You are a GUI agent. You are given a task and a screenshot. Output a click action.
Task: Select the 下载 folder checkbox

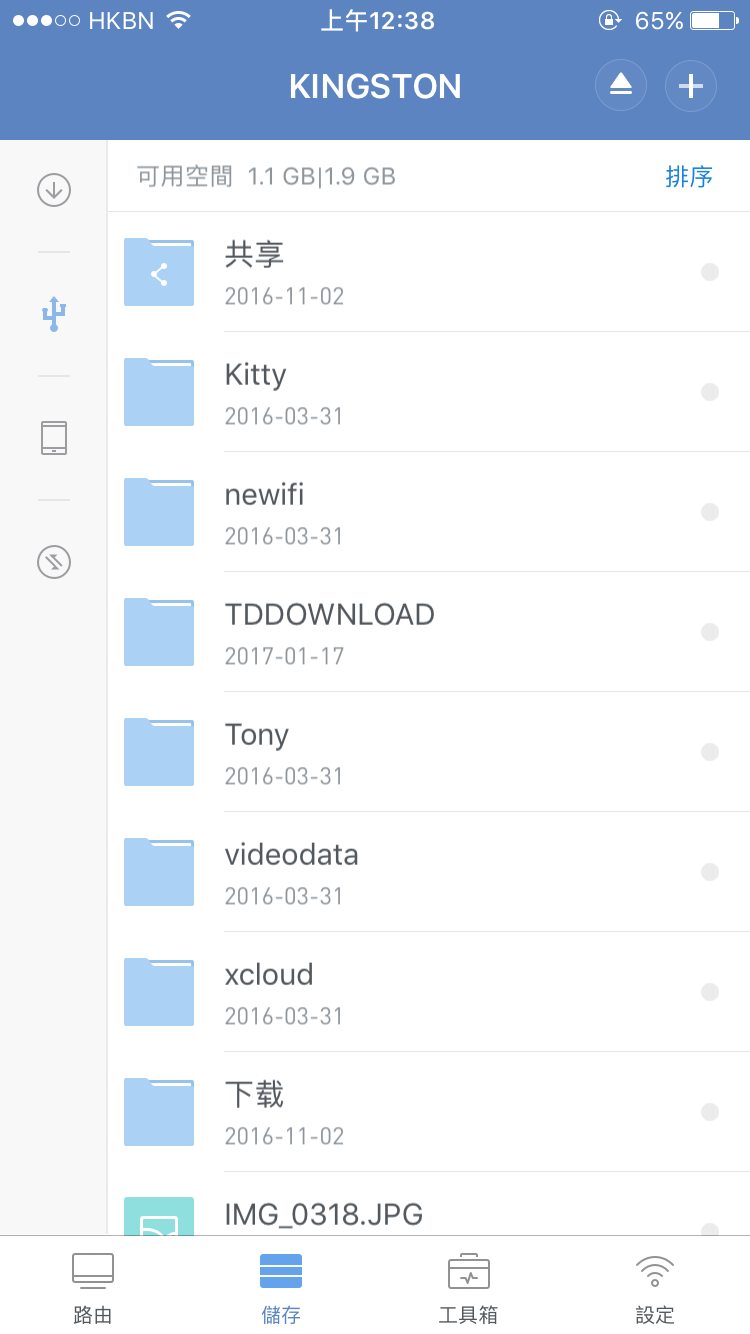[x=710, y=1112]
